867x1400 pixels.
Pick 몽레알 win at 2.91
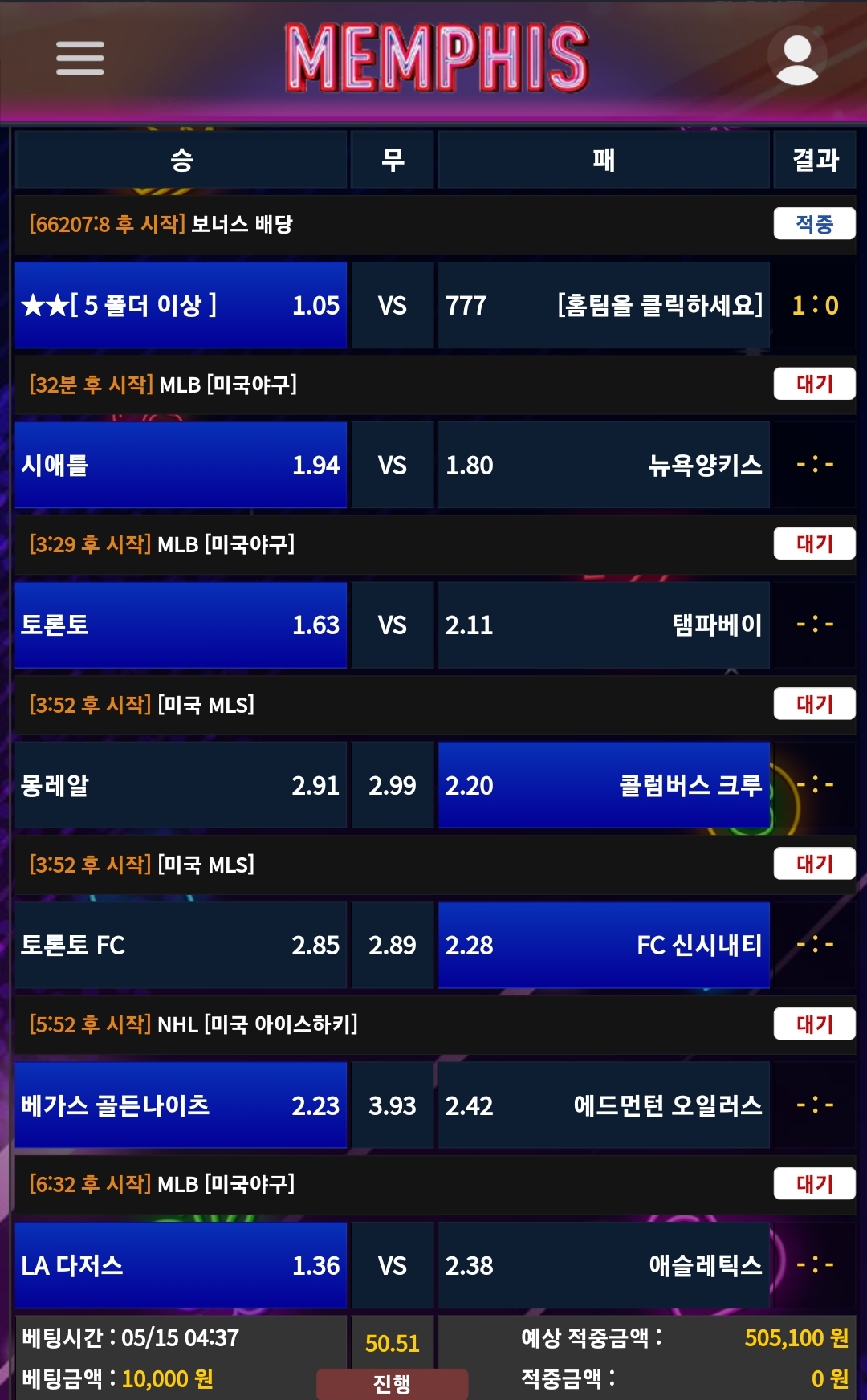[181, 785]
